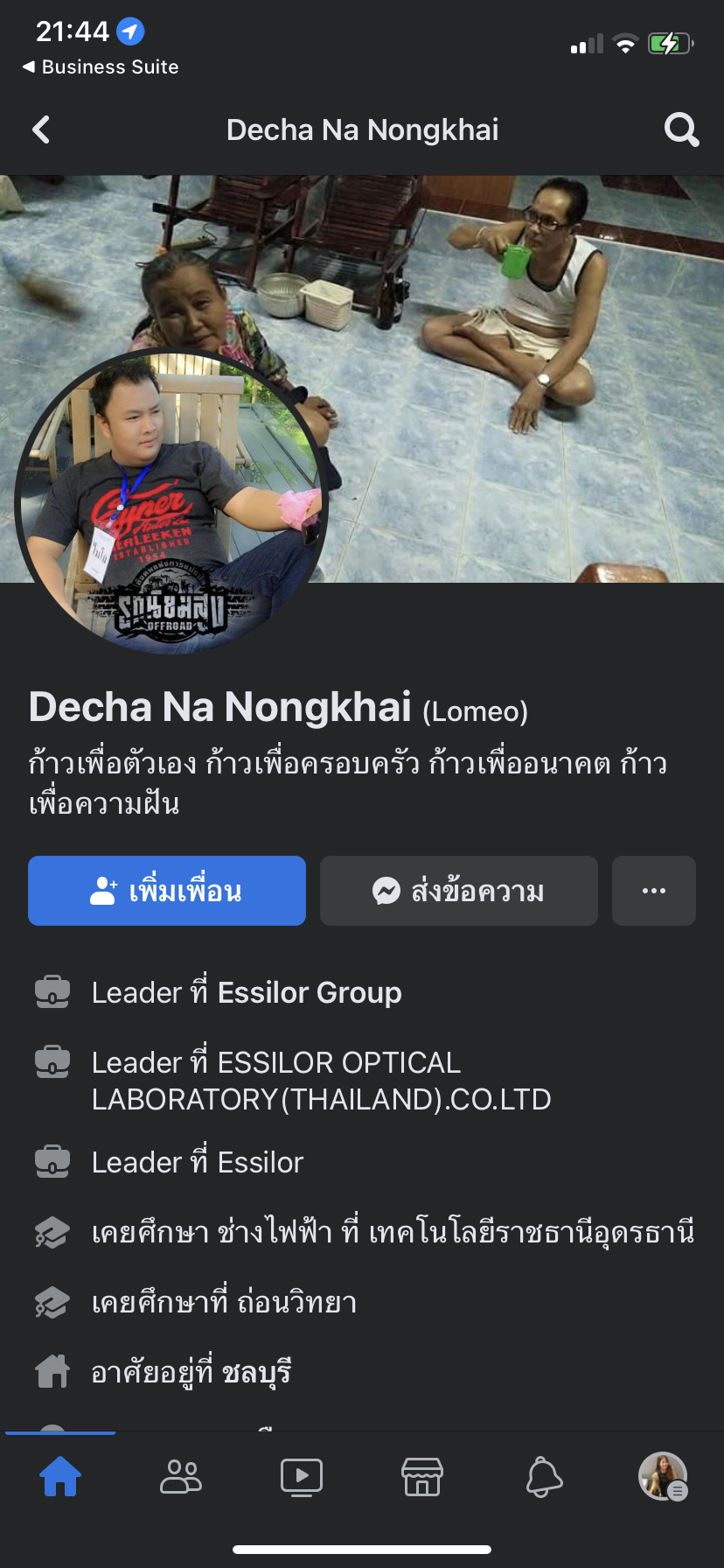Open search on this profile

click(x=681, y=130)
